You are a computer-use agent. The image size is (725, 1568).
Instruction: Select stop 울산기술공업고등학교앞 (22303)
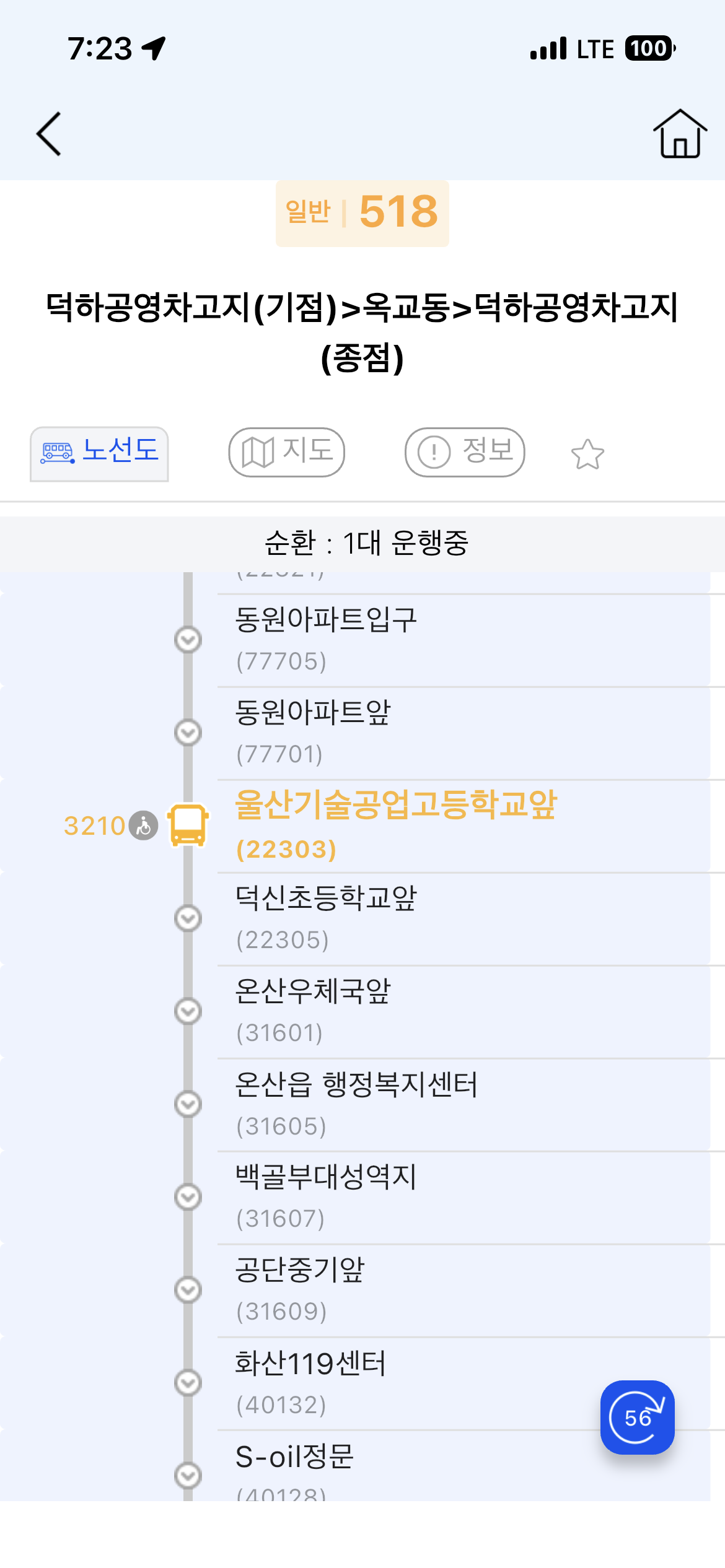point(397,825)
